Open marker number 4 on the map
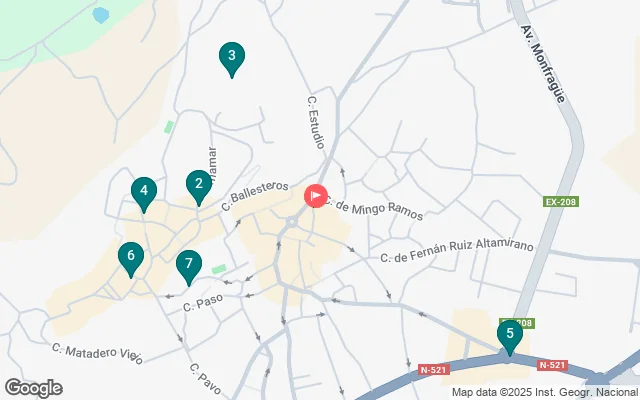Image resolution: width=640 pixels, height=400 pixels. [144, 191]
